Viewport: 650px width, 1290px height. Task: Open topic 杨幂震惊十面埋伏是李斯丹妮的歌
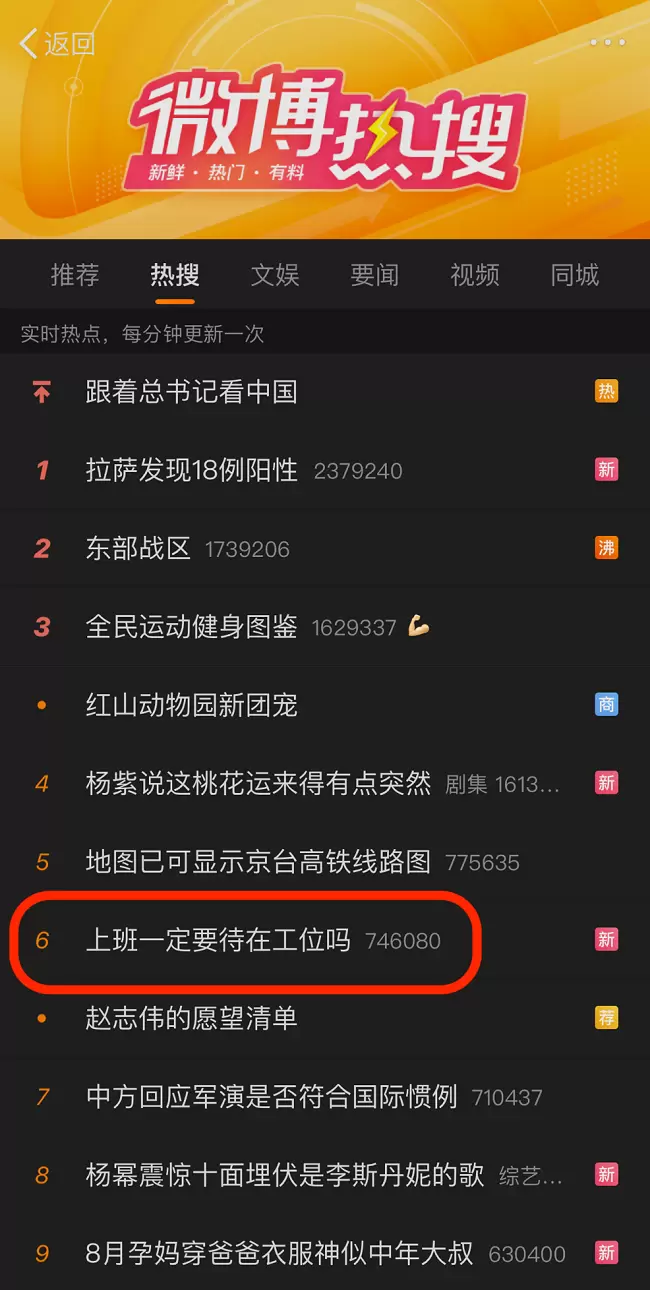pyautogui.click(x=284, y=1174)
